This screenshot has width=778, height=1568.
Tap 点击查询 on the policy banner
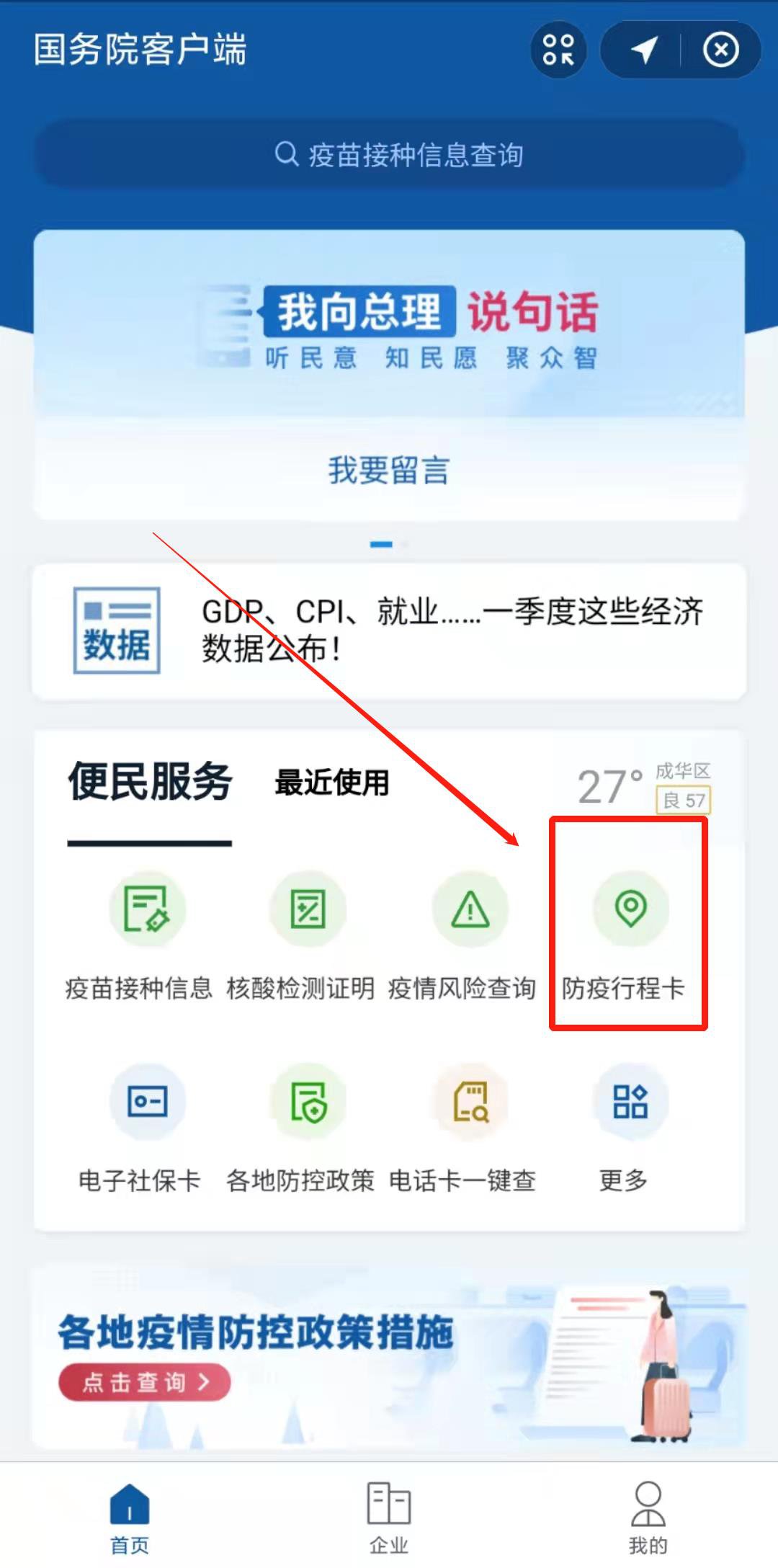click(144, 1381)
